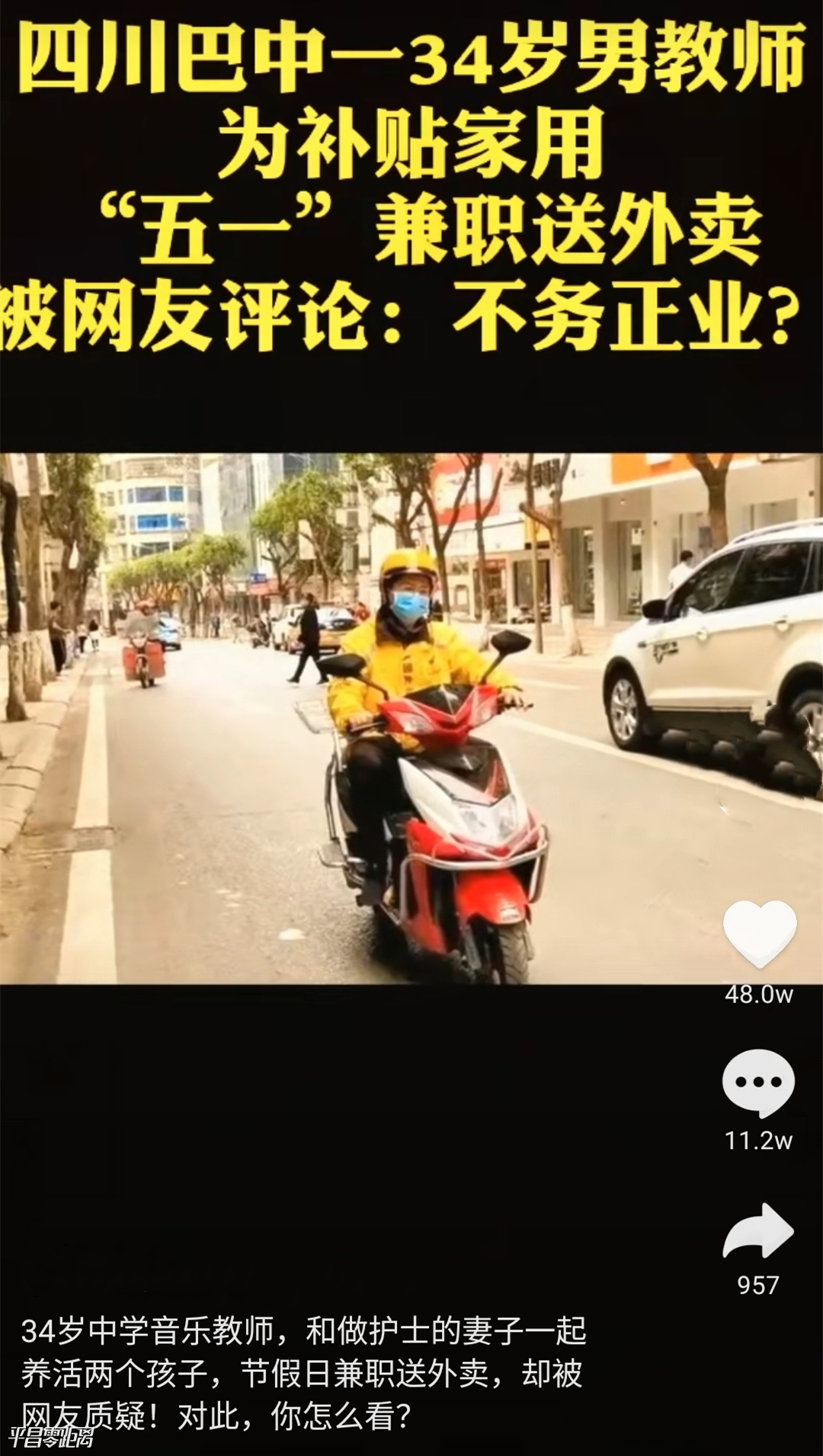This screenshot has width=823, height=1456.
Task: Like this video with the heart icon
Action: pyautogui.click(x=759, y=933)
